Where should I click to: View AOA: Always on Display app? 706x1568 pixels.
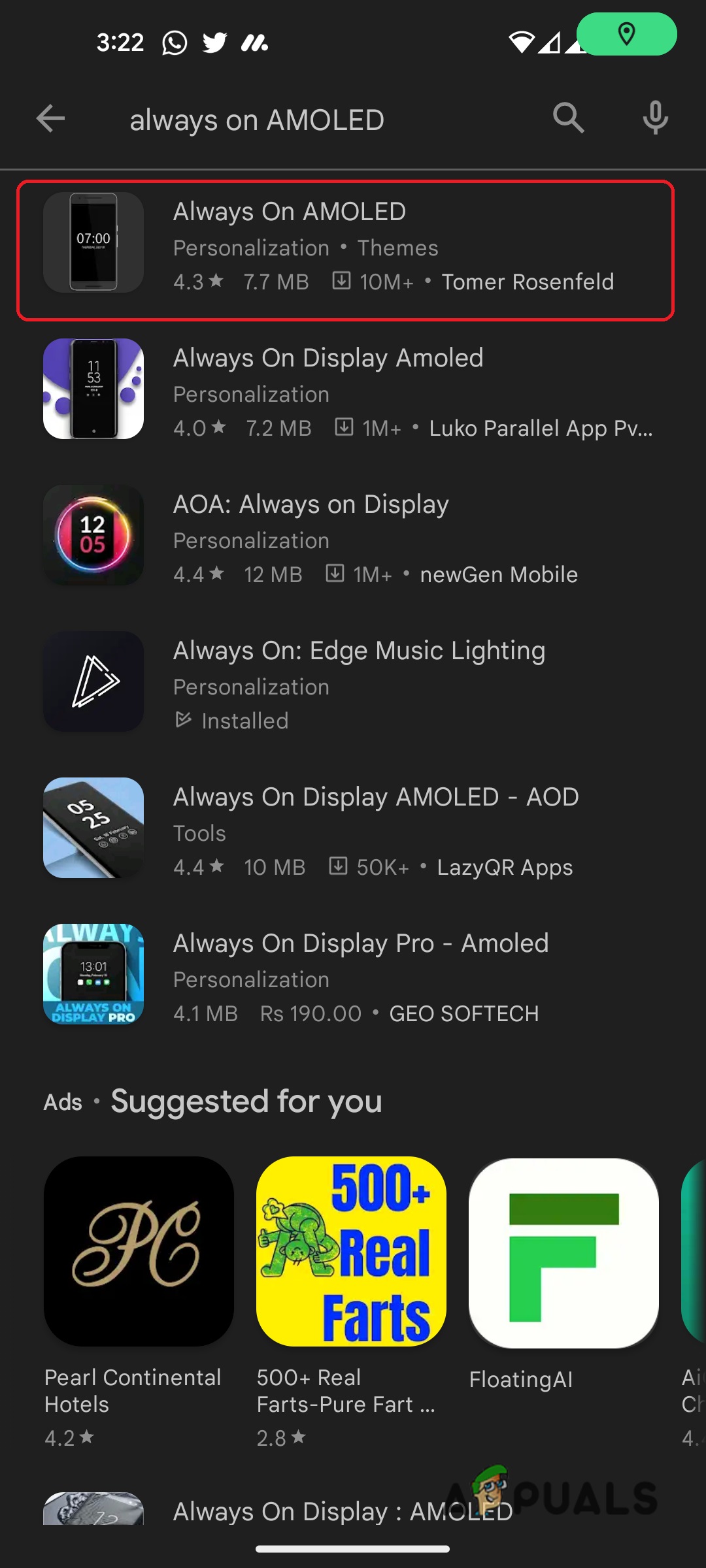tap(345, 538)
